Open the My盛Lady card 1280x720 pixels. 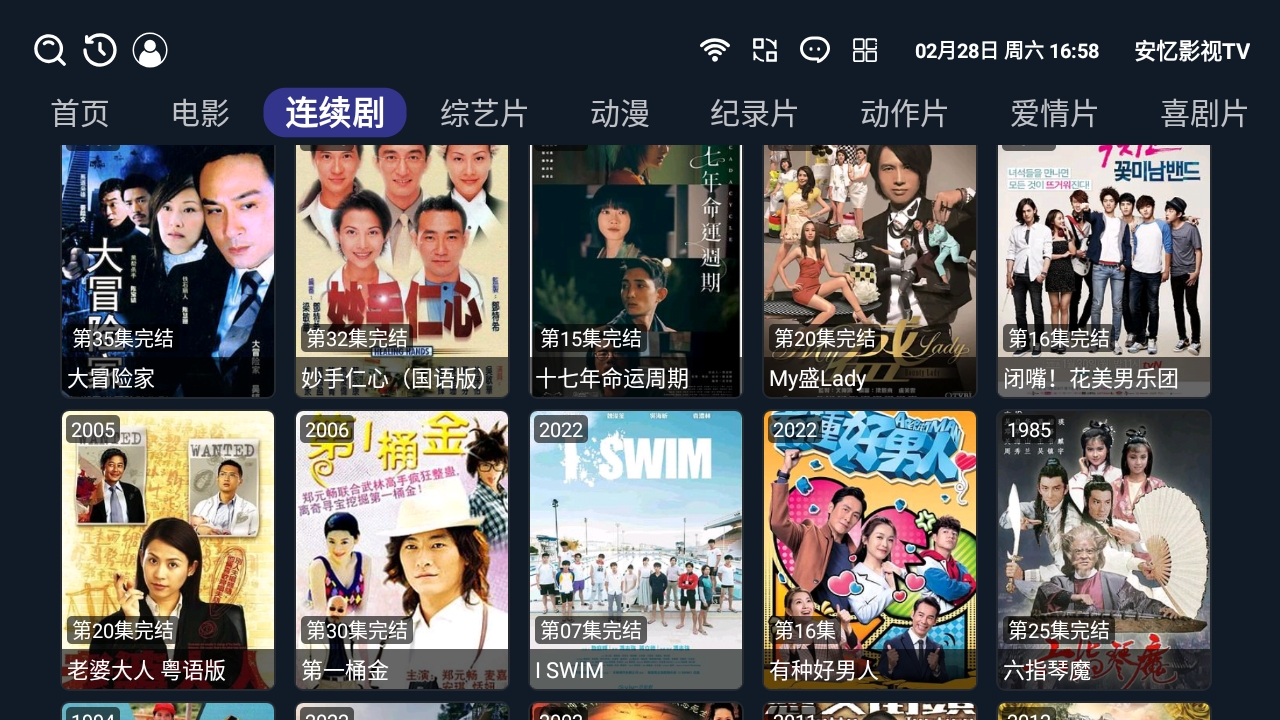[x=870, y=270]
